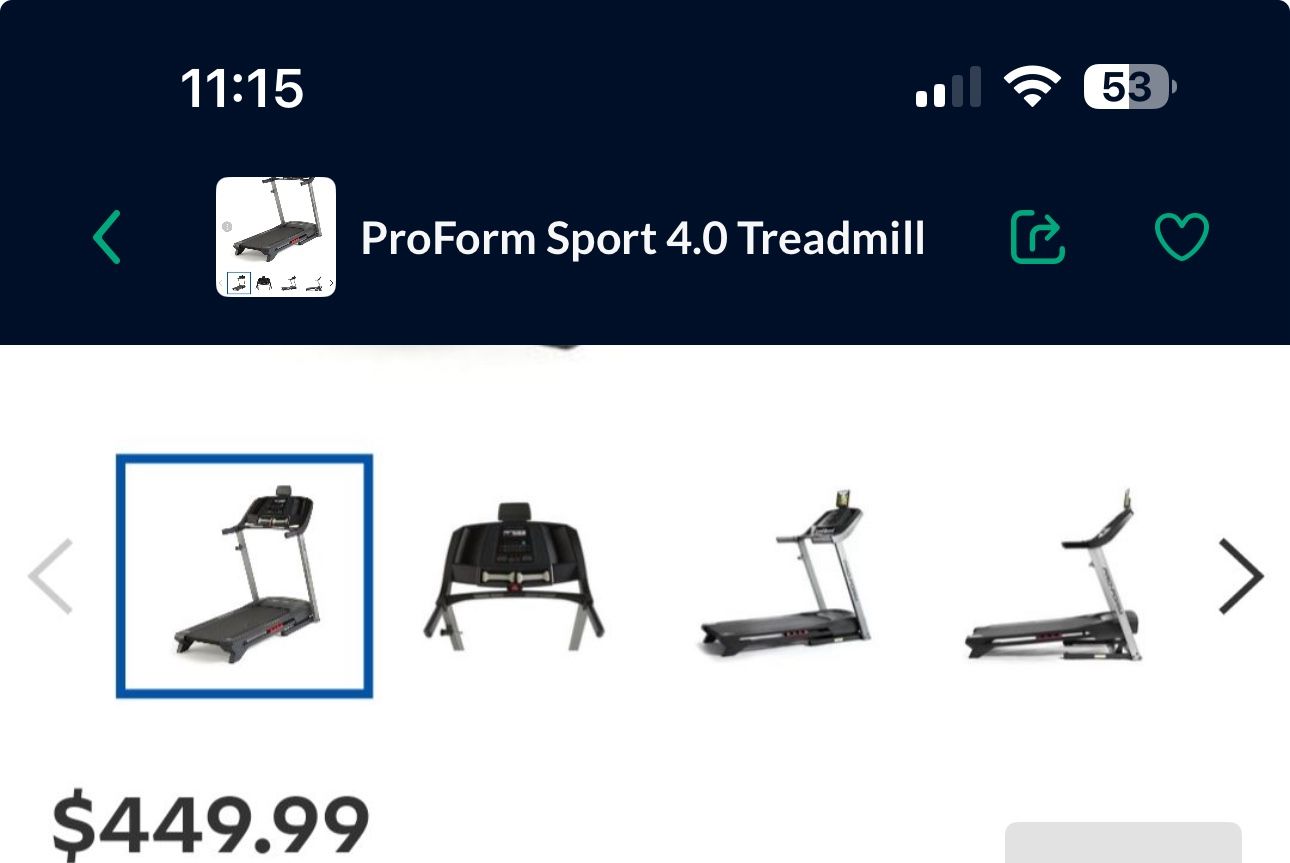View the console close-up image
Screen dimensions: 1290x863
pyautogui.click(x=513, y=575)
